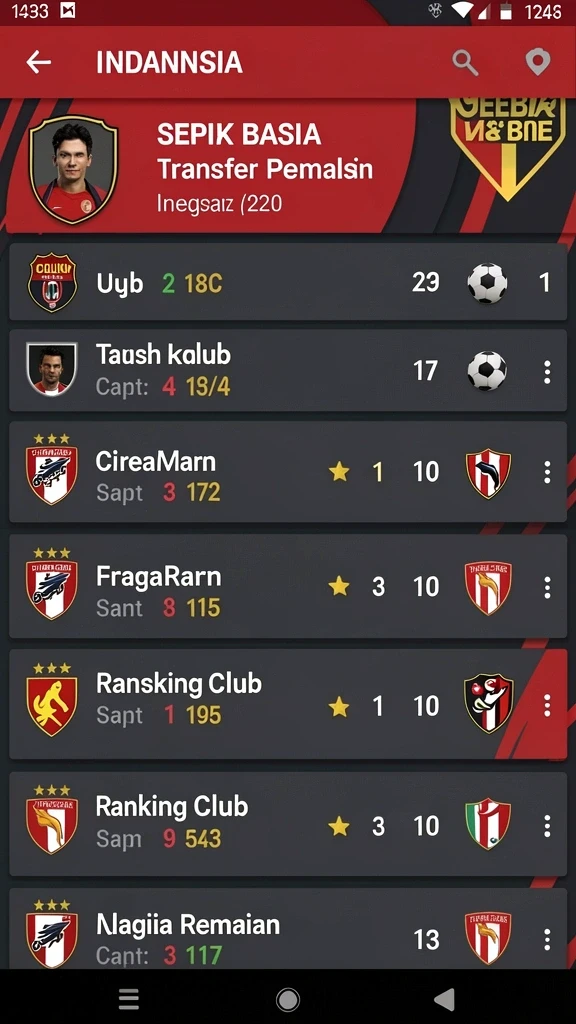Go to the system home screen
Viewport: 576px width, 1024px height.
[288, 999]
